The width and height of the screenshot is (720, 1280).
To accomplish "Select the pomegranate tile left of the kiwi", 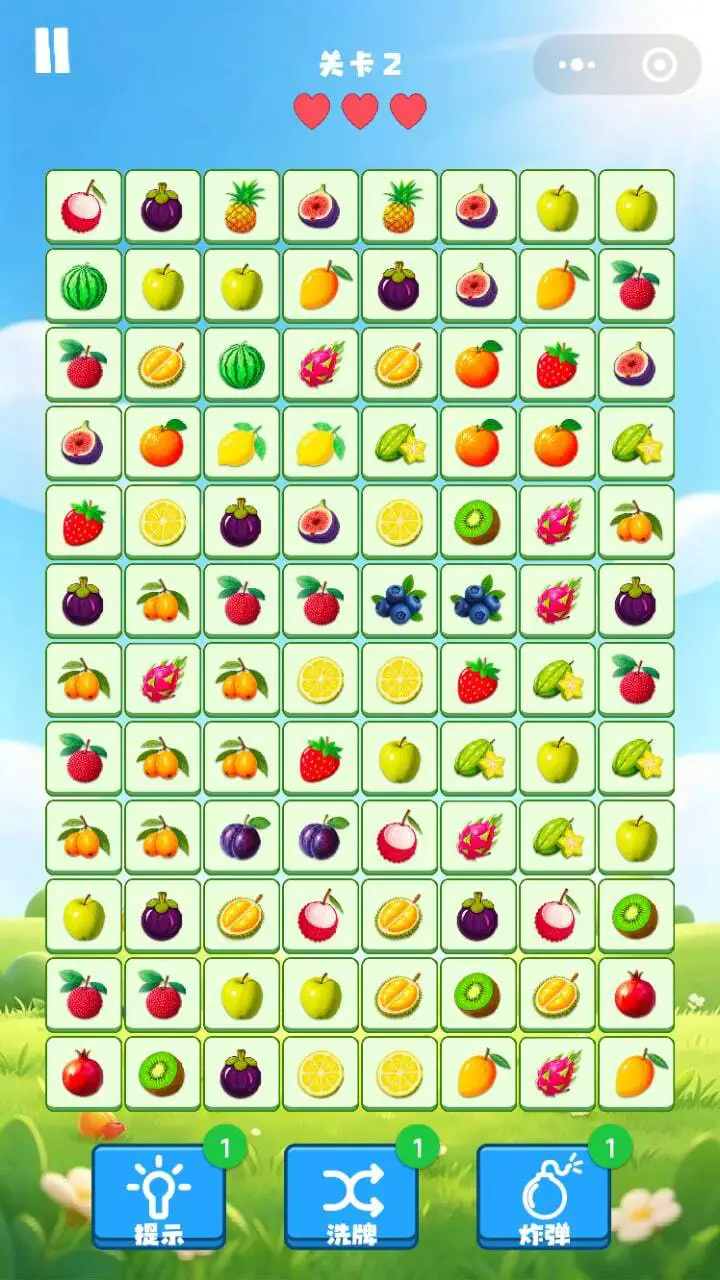I will 83,1074.
